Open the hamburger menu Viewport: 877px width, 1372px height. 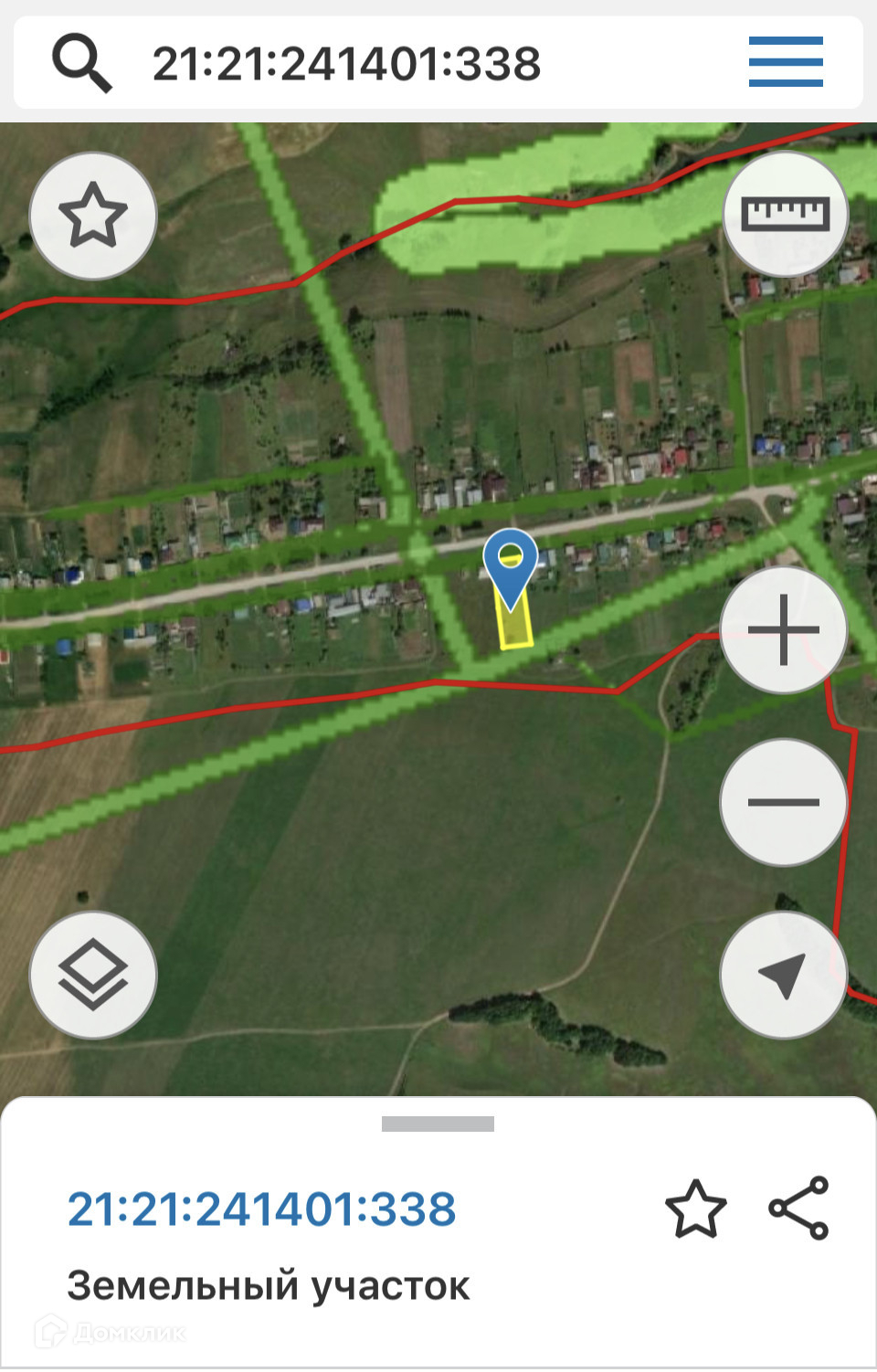785,62
